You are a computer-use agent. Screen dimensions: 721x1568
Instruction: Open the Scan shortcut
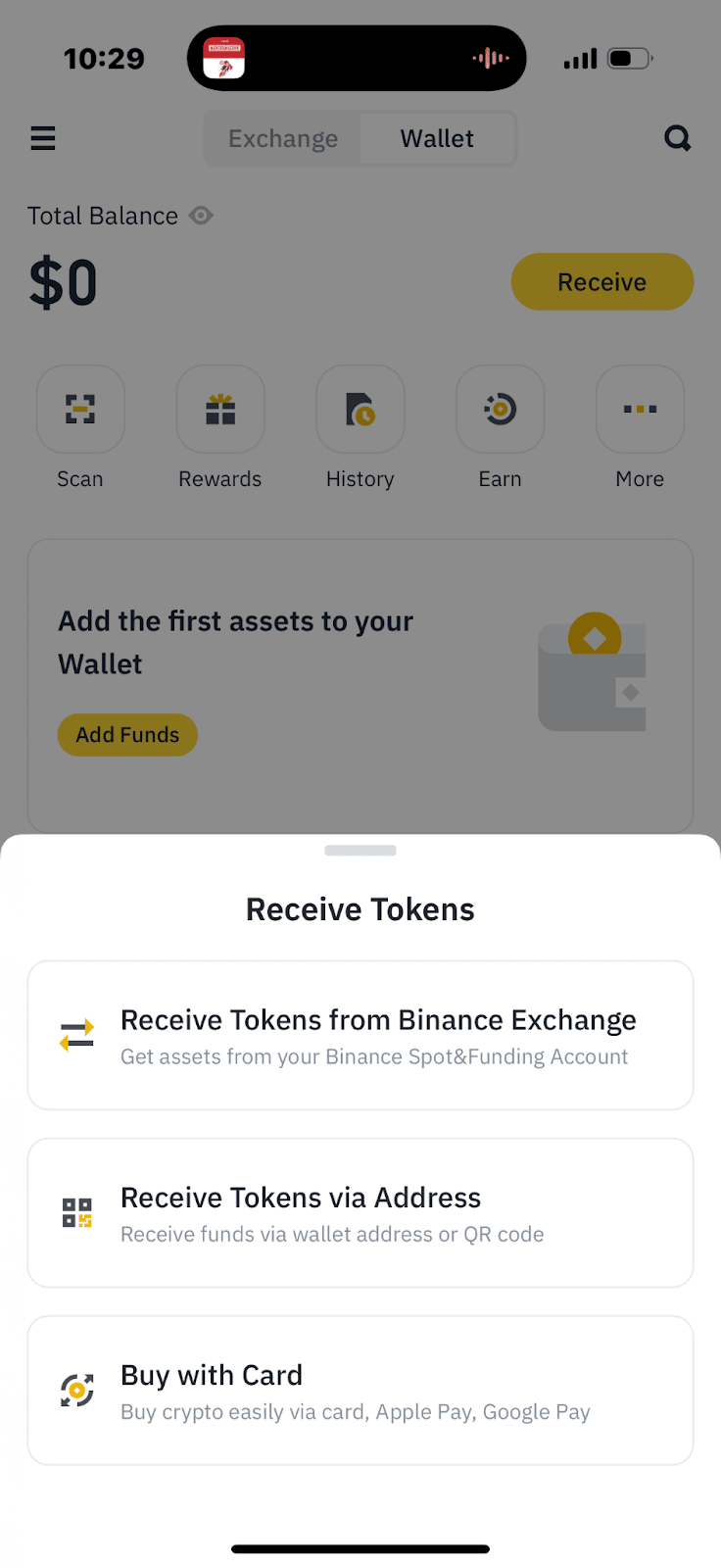pos(80,410)
